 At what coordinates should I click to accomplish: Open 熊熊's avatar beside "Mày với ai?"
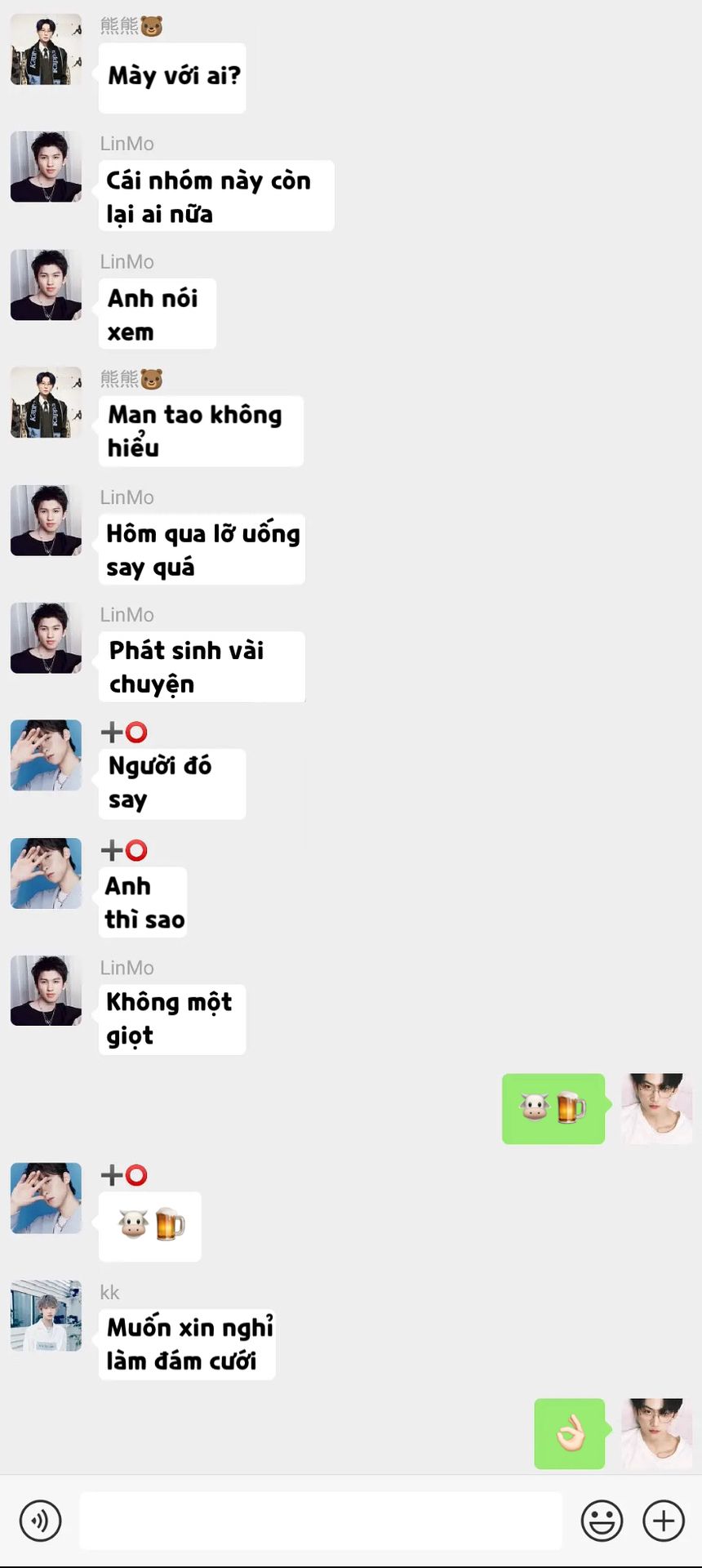pyautogui.click(x=46, y=49)
